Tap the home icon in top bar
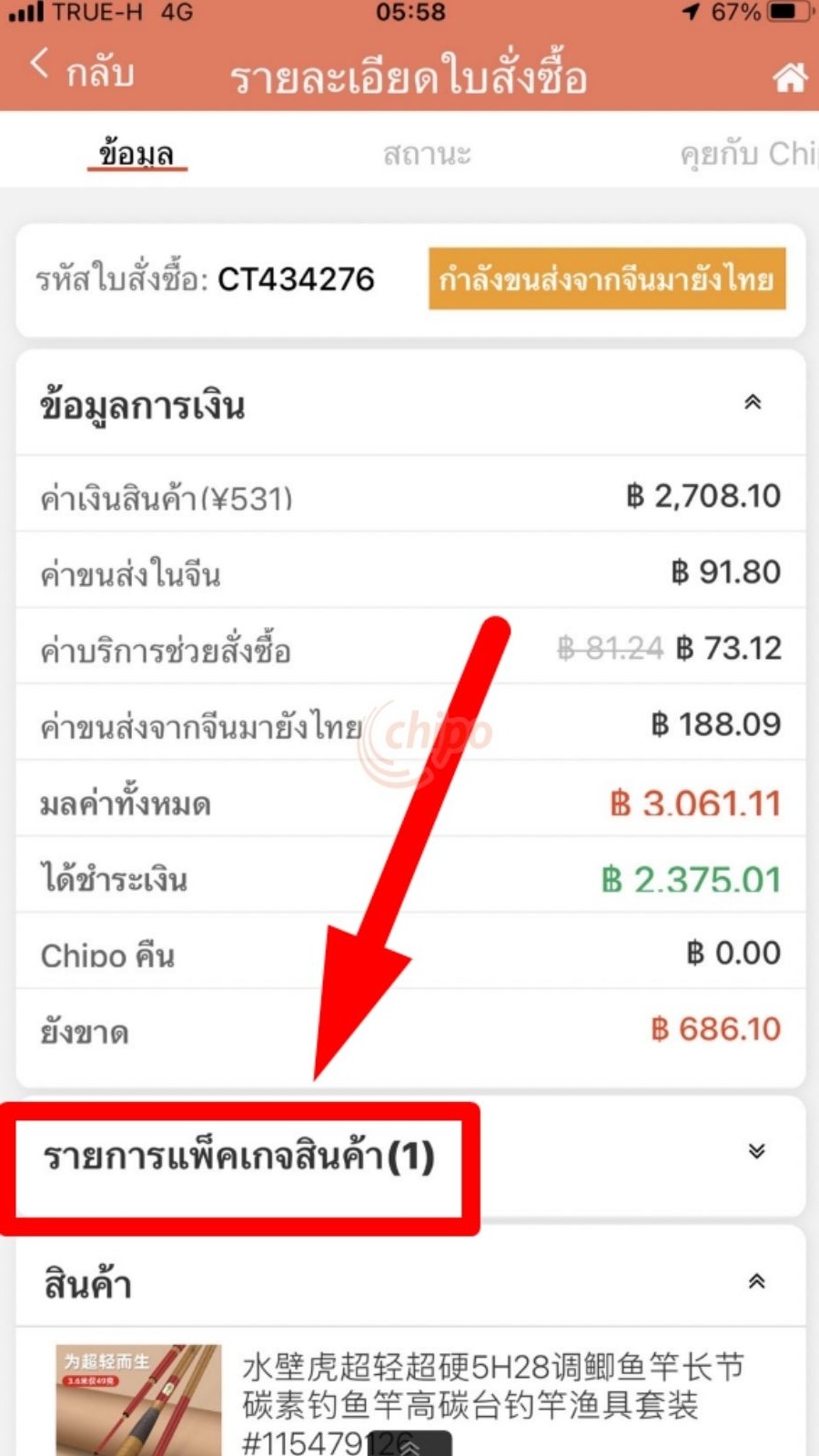Viewport: 819px width, 1456px height. pos(790,77)
